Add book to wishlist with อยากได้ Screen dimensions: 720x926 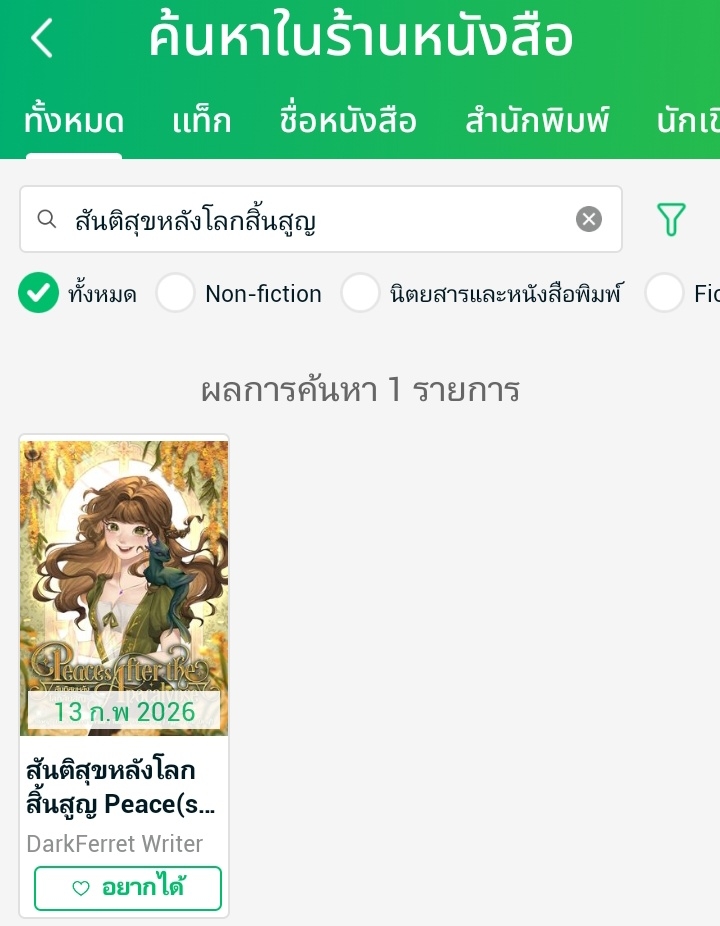127,888
